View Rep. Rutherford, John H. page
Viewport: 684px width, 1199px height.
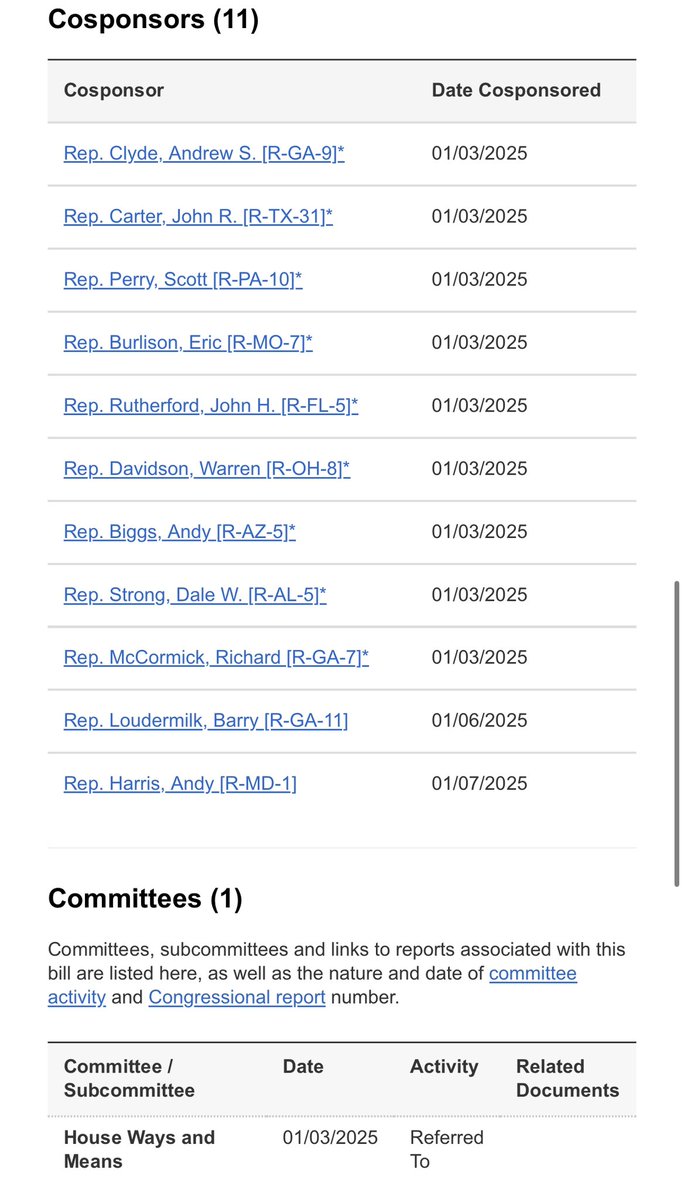210,406
